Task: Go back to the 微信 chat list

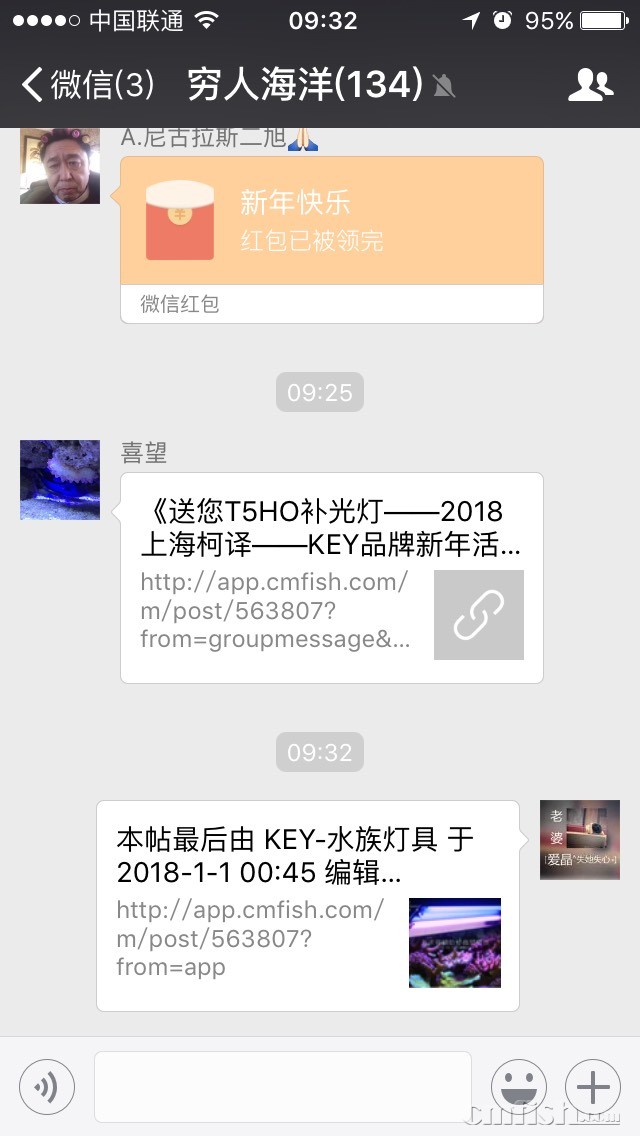Action: coord(88,85)
